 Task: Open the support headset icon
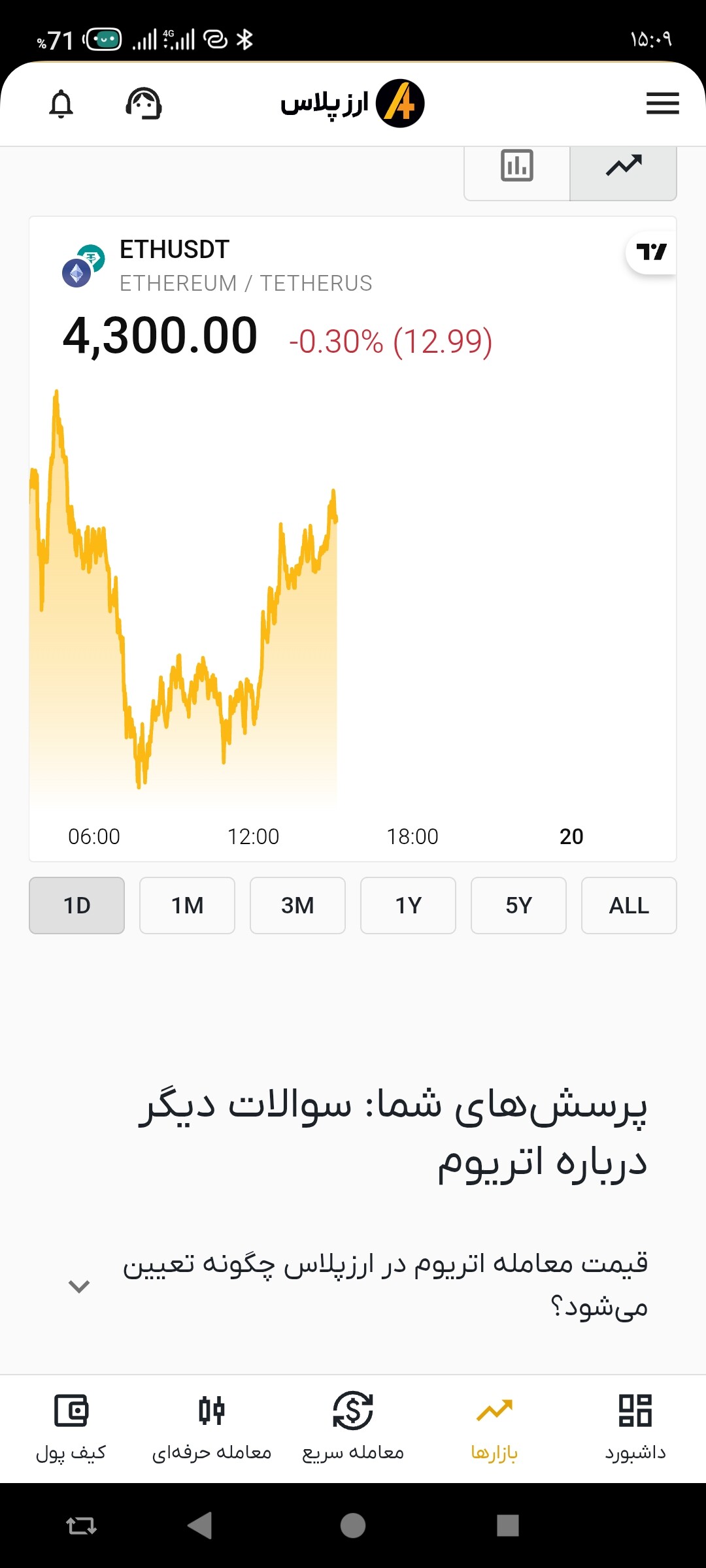(144, 104)
